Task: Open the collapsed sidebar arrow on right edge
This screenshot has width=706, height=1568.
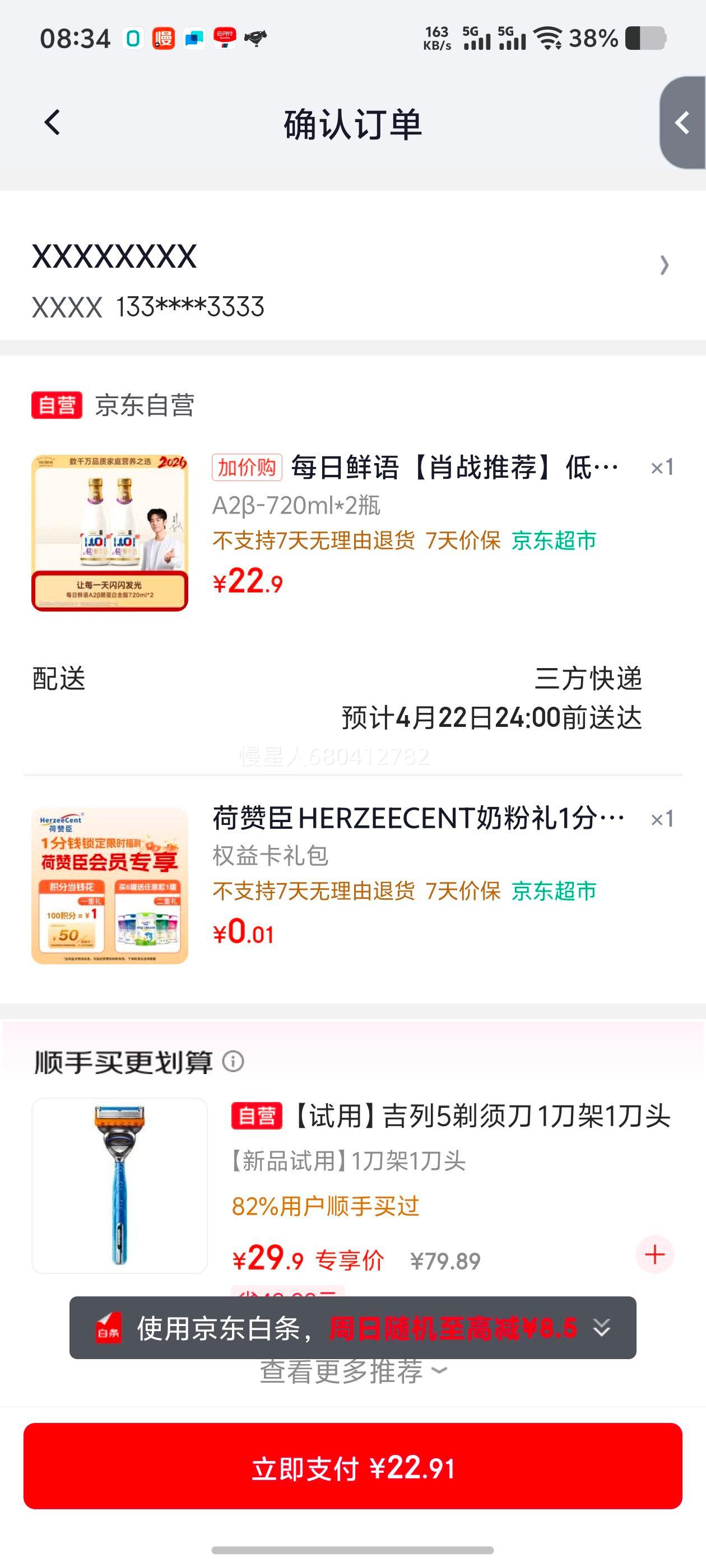Action: tap(682, 122)
